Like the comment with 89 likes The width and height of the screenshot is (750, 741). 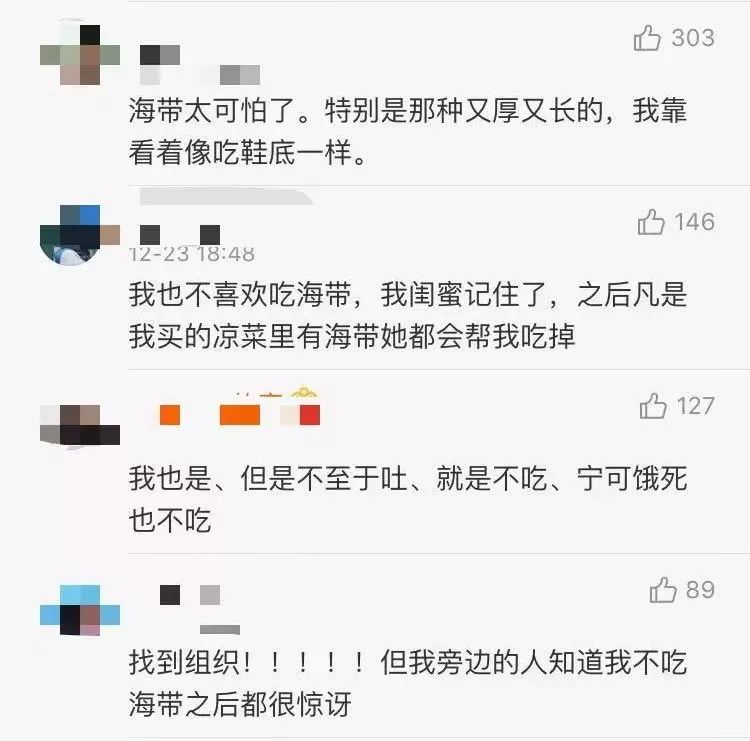(x=663, y=590)
